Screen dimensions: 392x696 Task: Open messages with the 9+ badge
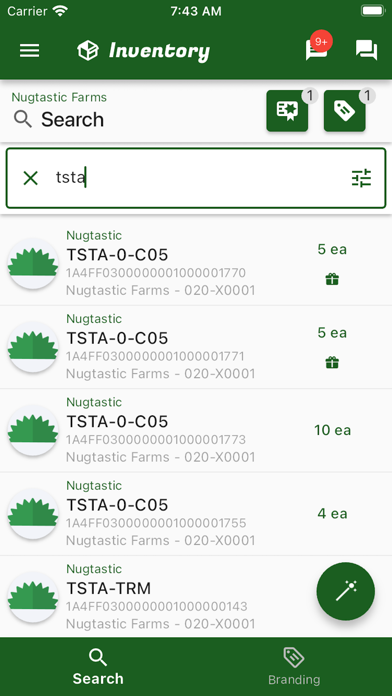point(317,50)
